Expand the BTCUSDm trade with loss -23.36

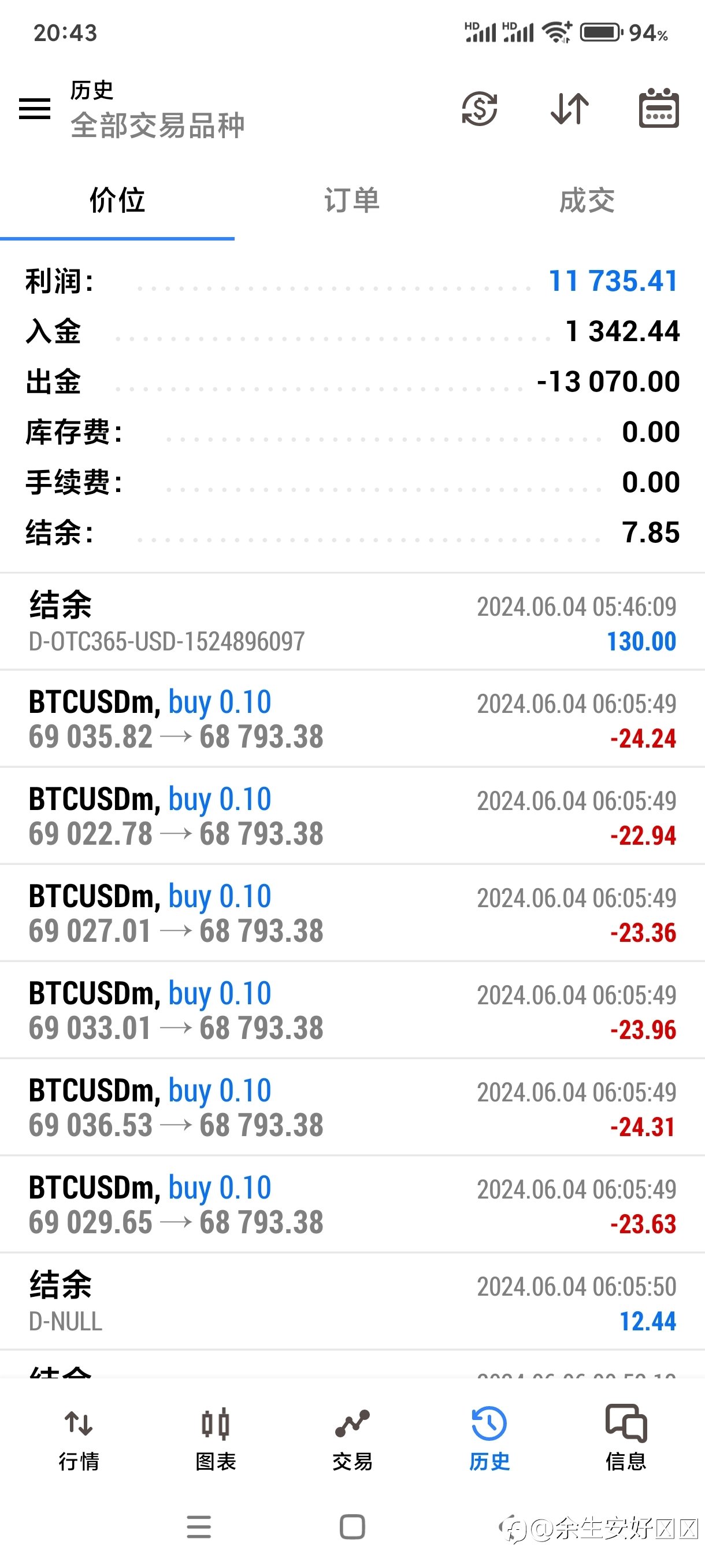(352, 913)
